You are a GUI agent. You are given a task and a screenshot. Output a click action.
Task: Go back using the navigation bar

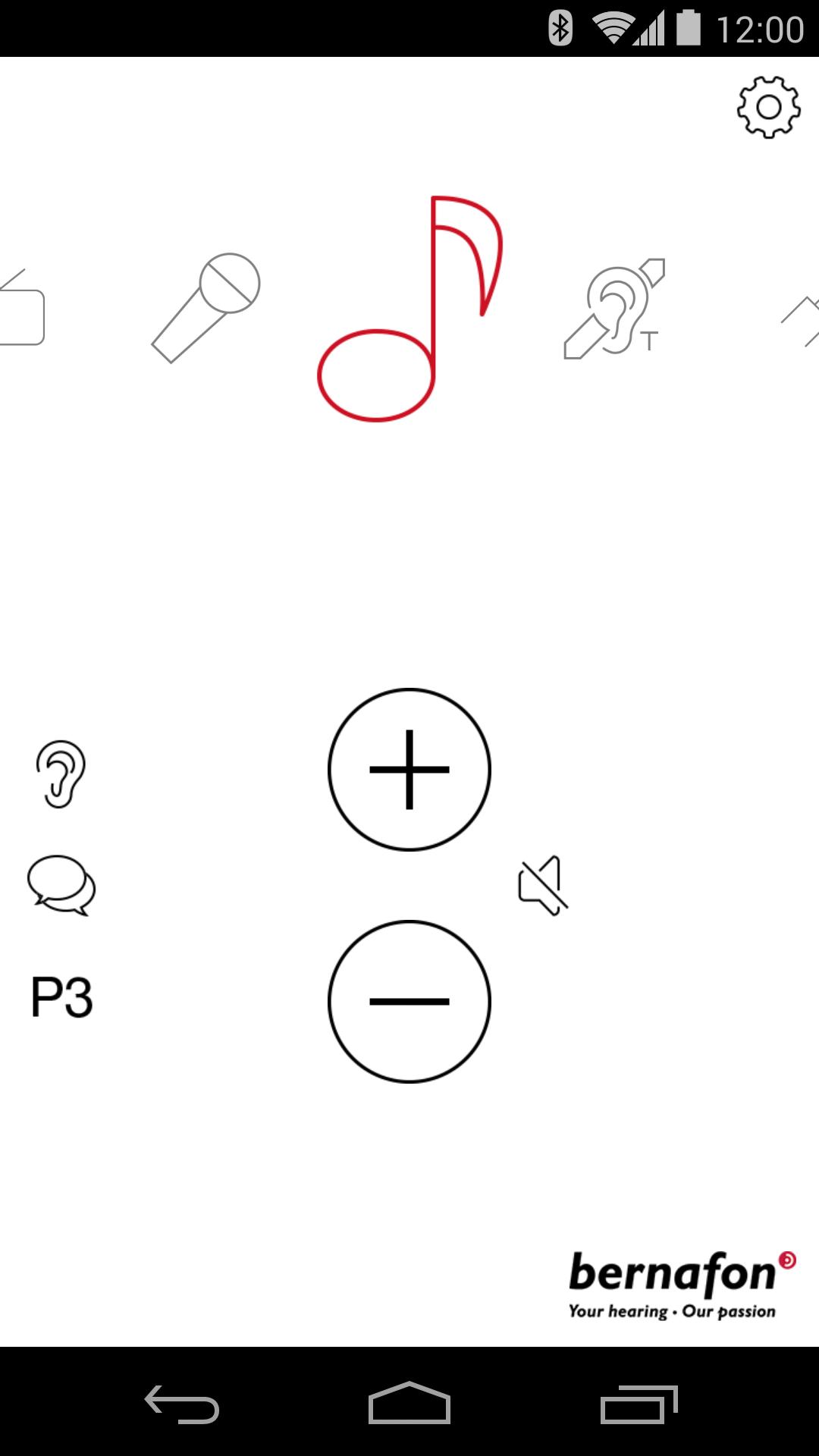(x=182, y=1404)
